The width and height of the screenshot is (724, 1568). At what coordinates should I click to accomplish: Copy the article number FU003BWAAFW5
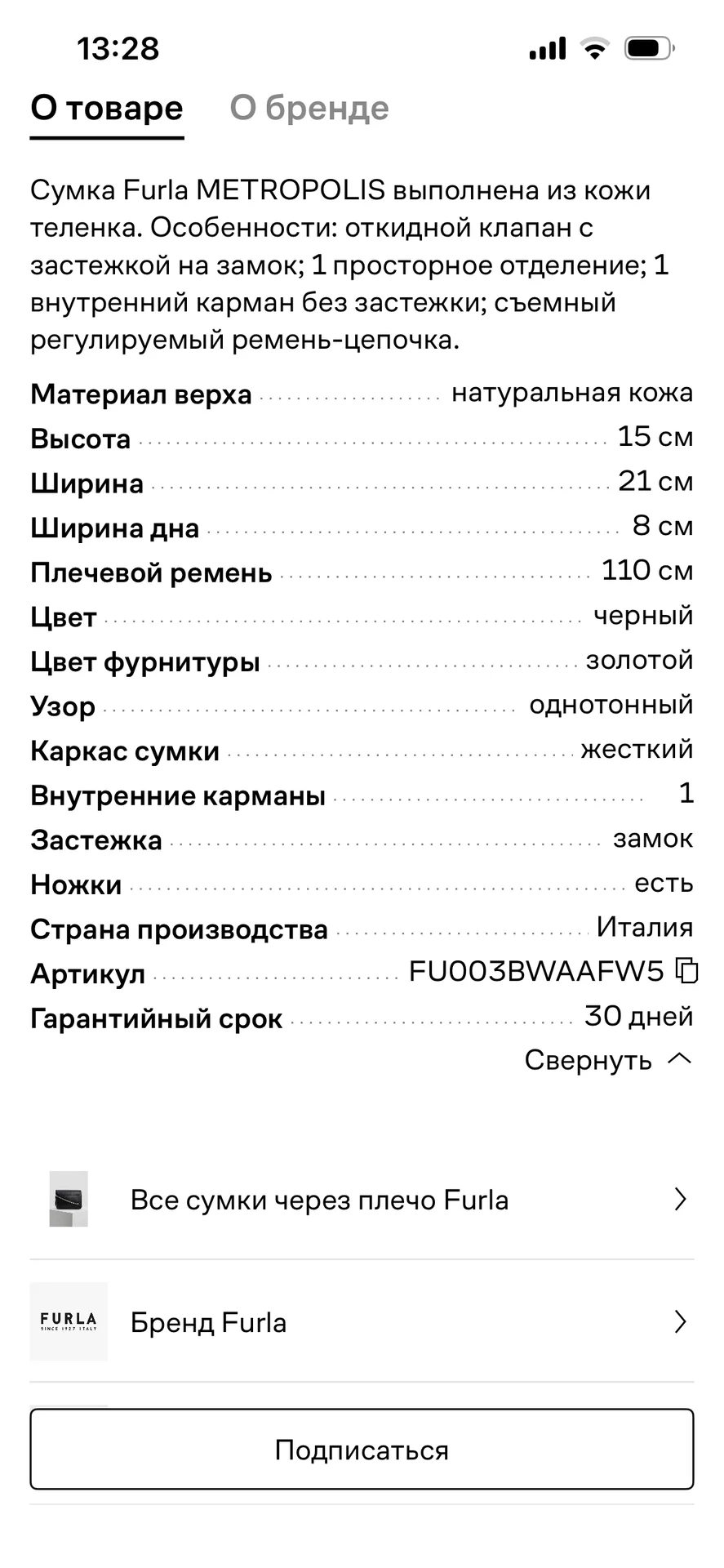687,969
